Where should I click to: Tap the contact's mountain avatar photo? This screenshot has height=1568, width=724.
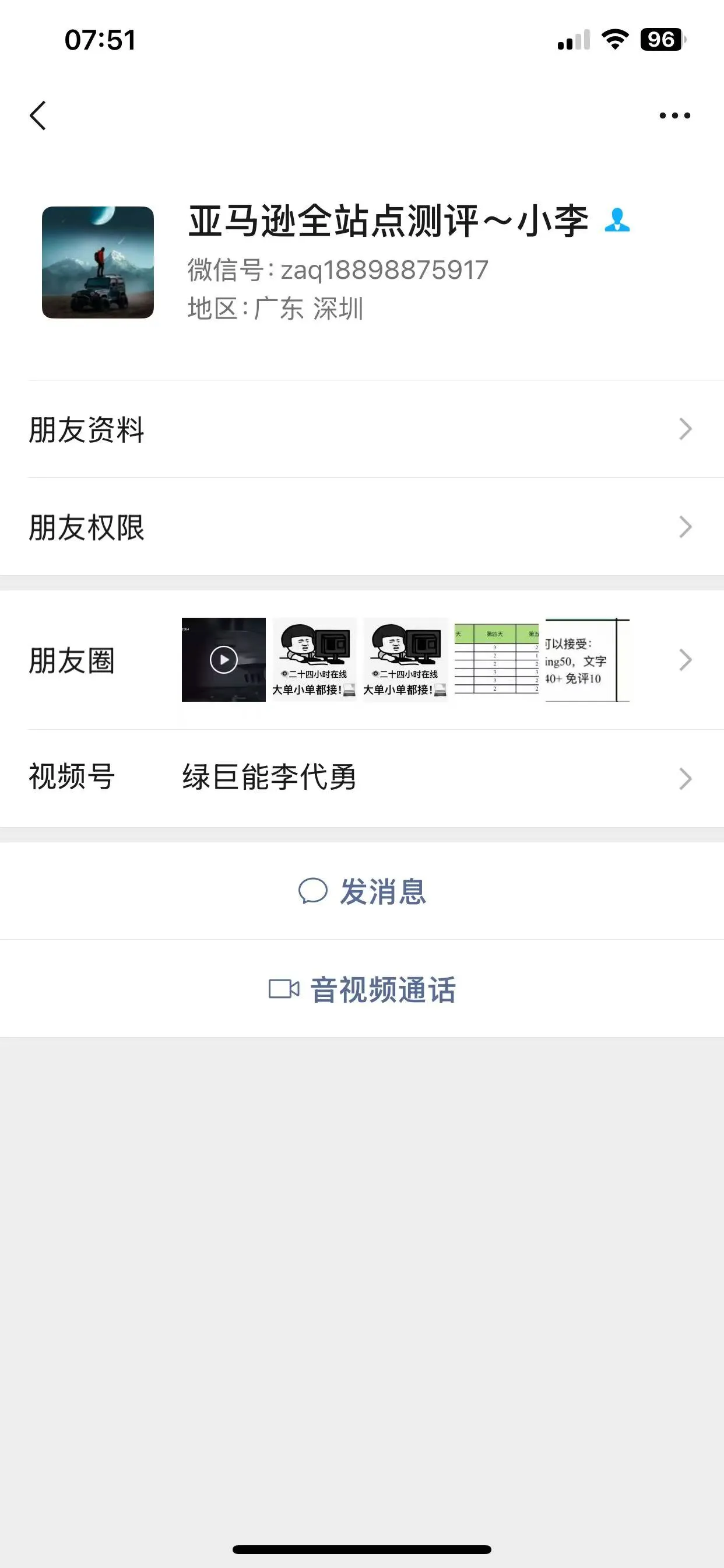[100, 264]
